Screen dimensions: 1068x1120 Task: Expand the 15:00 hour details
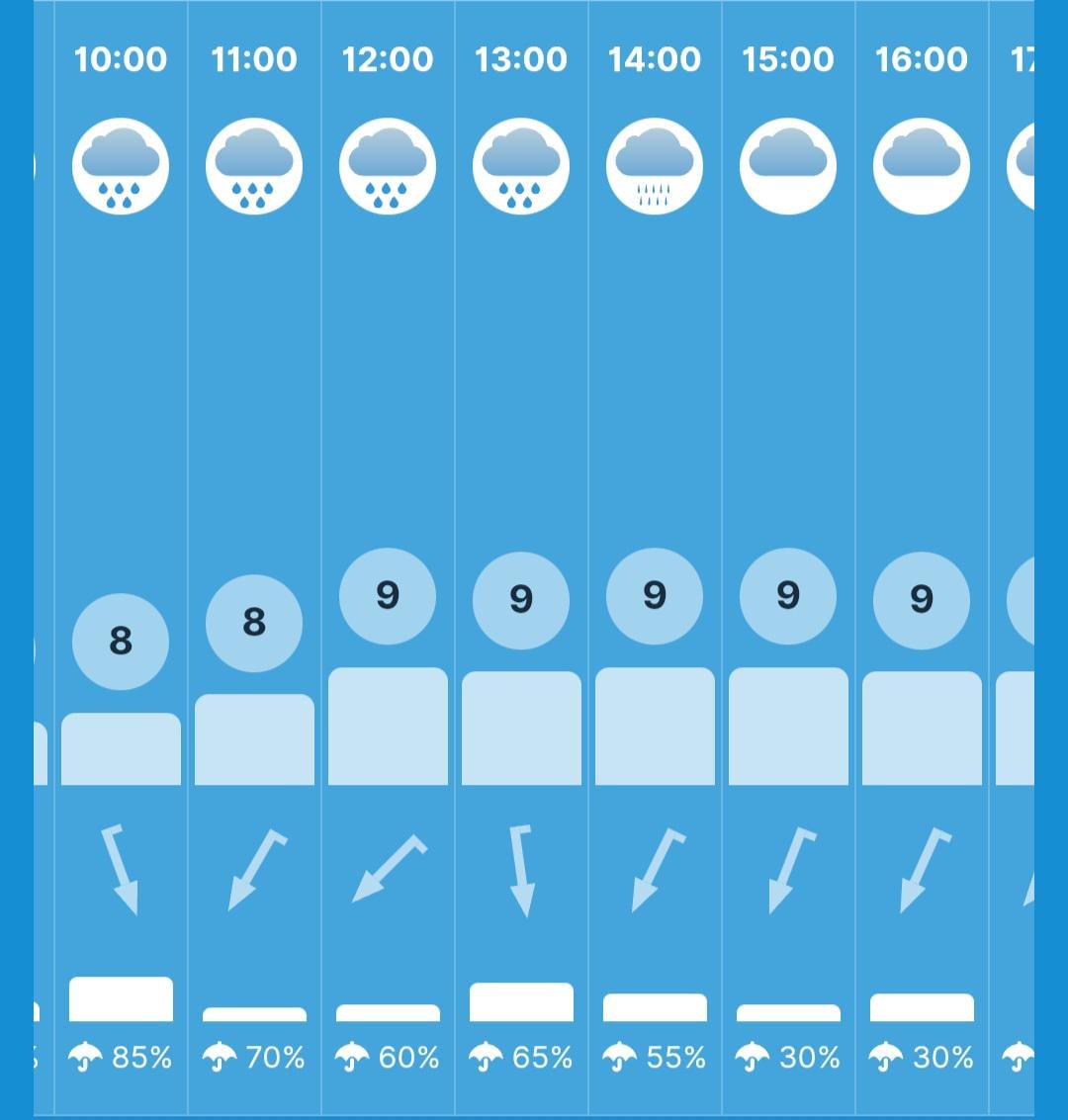click(x=789, y=558)
